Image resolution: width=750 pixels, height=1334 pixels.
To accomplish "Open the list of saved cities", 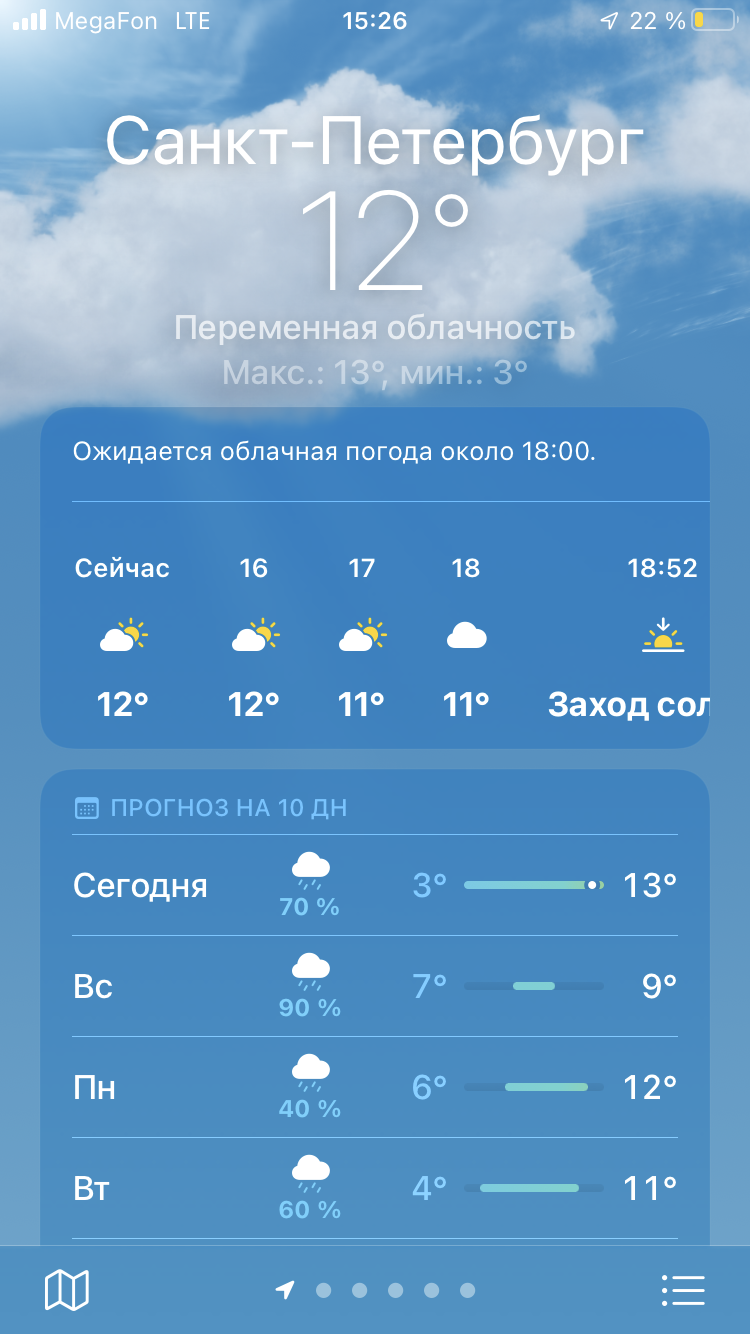I will click(x=684, y=1290).
